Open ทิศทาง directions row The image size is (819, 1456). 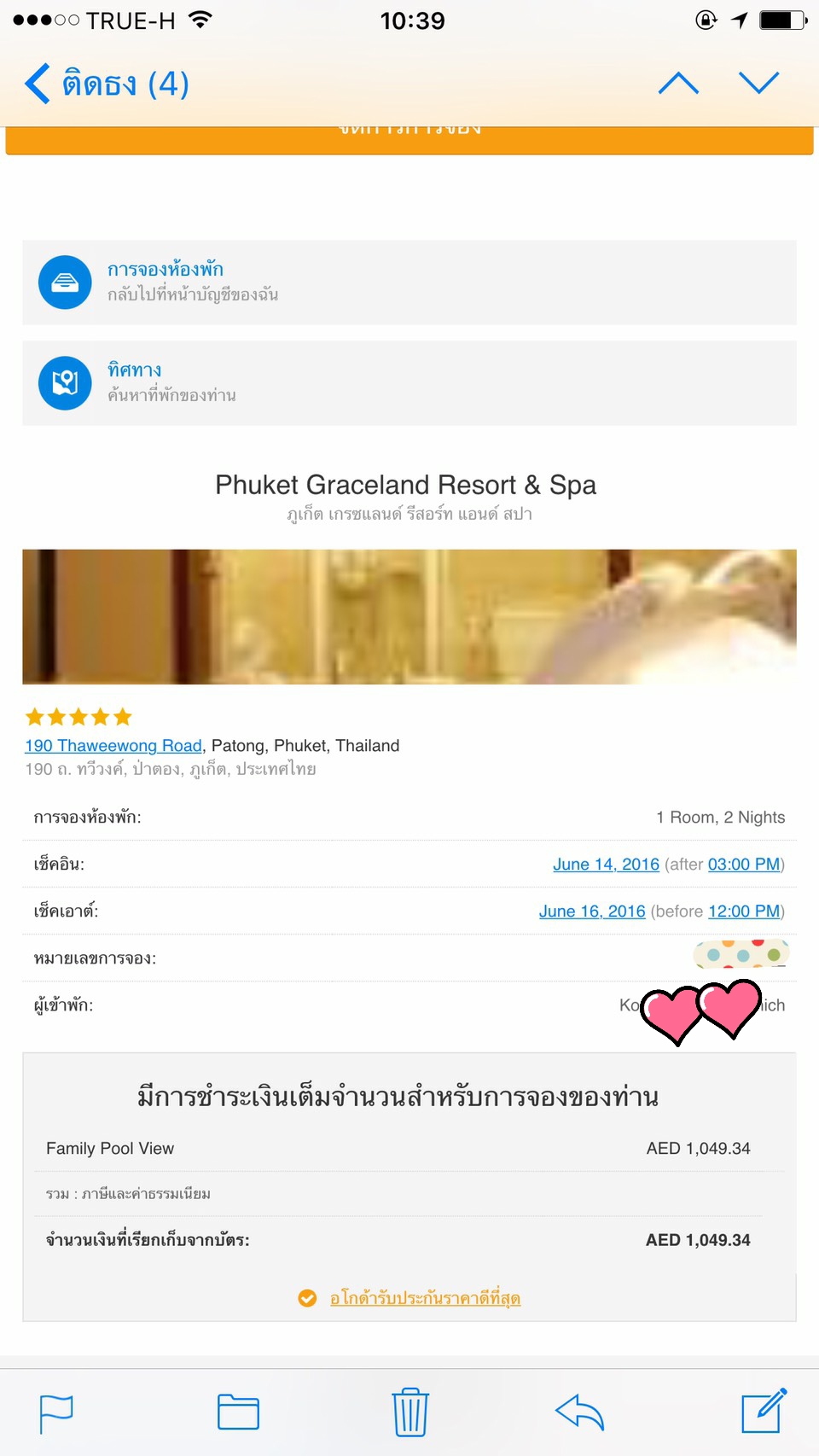409,383
